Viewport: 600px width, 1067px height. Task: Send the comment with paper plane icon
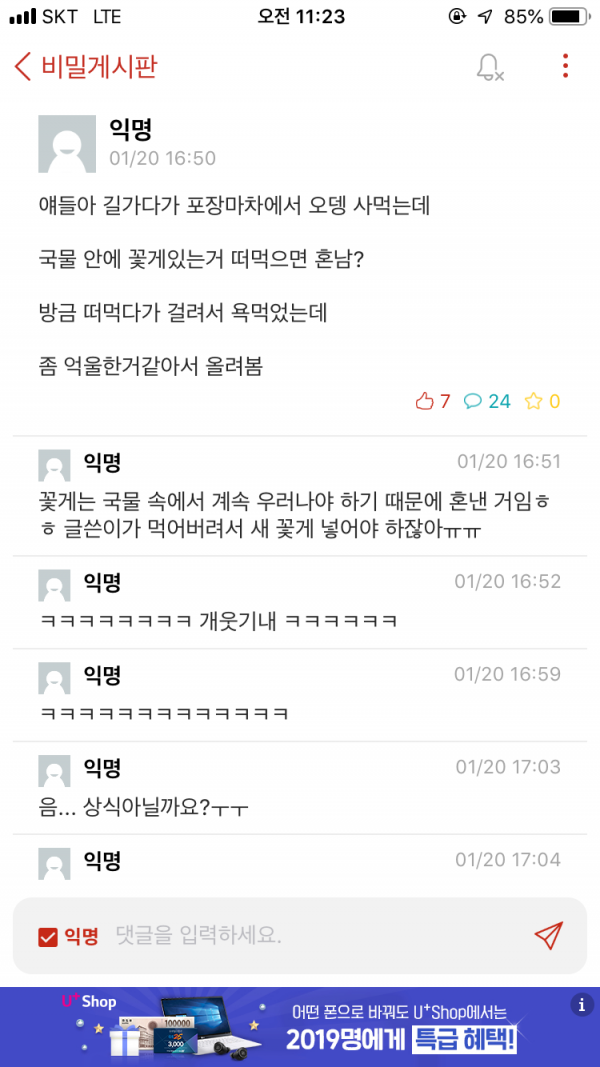click(548, 936)
